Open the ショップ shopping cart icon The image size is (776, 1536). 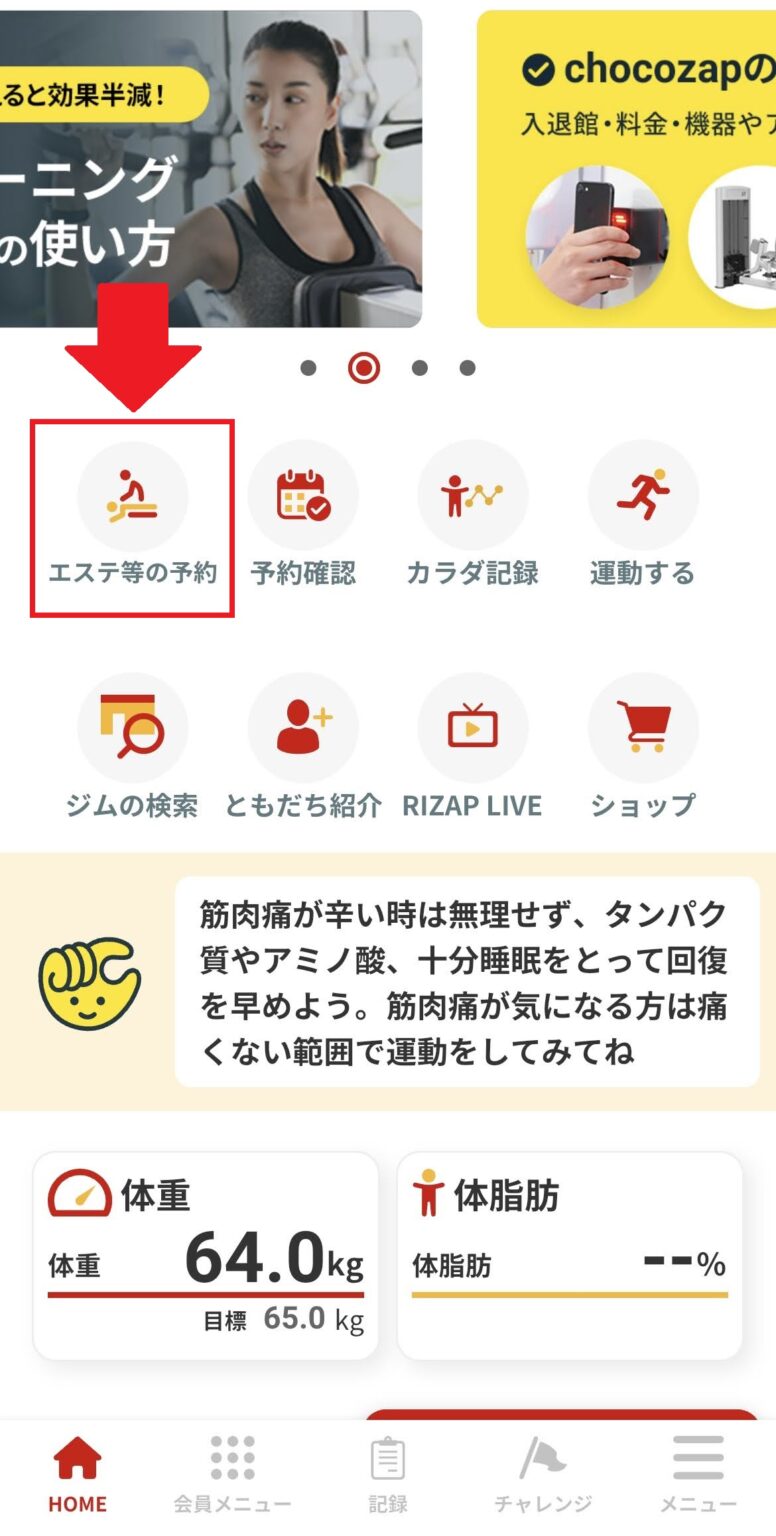[x=643, y=727]
